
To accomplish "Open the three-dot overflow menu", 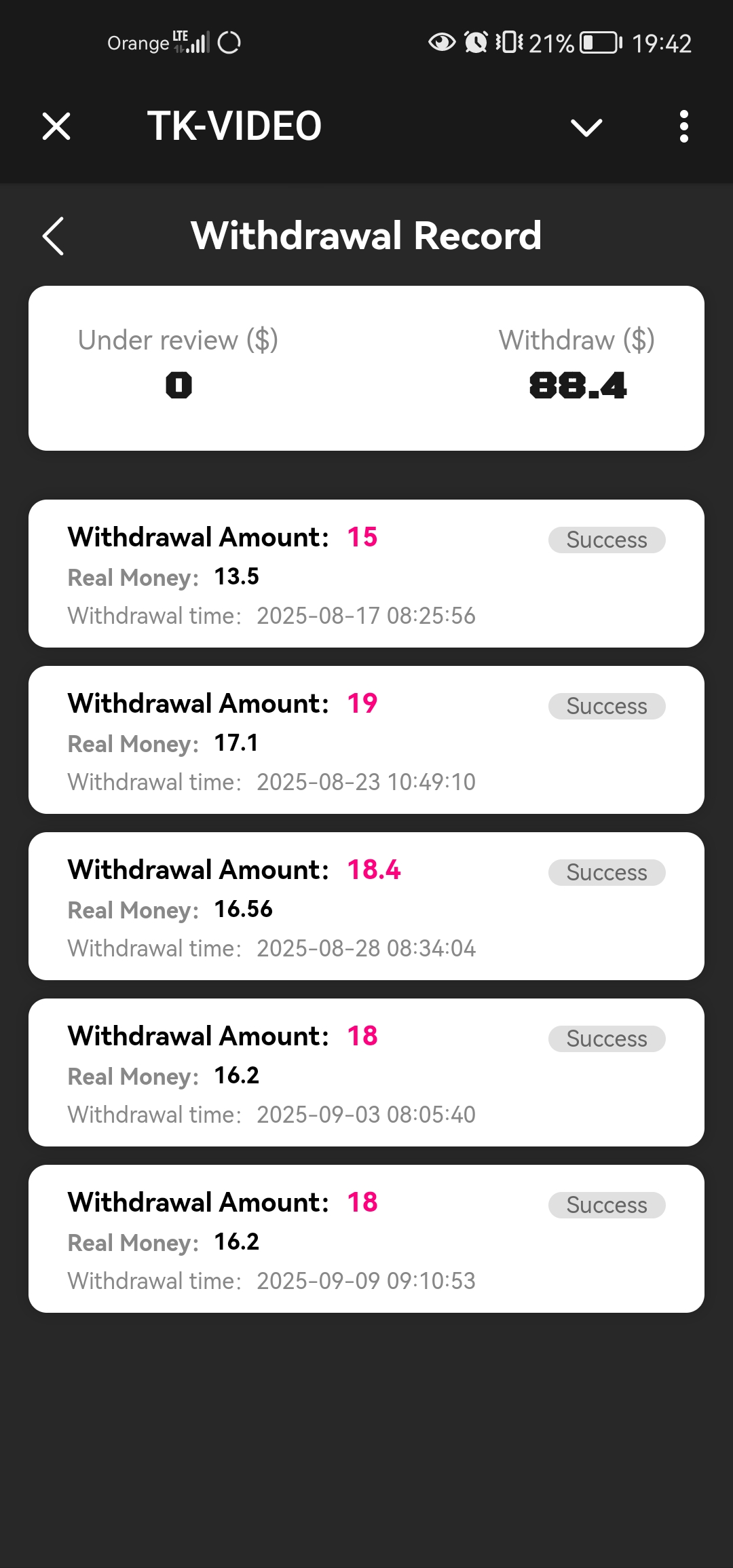I will 683,126.
